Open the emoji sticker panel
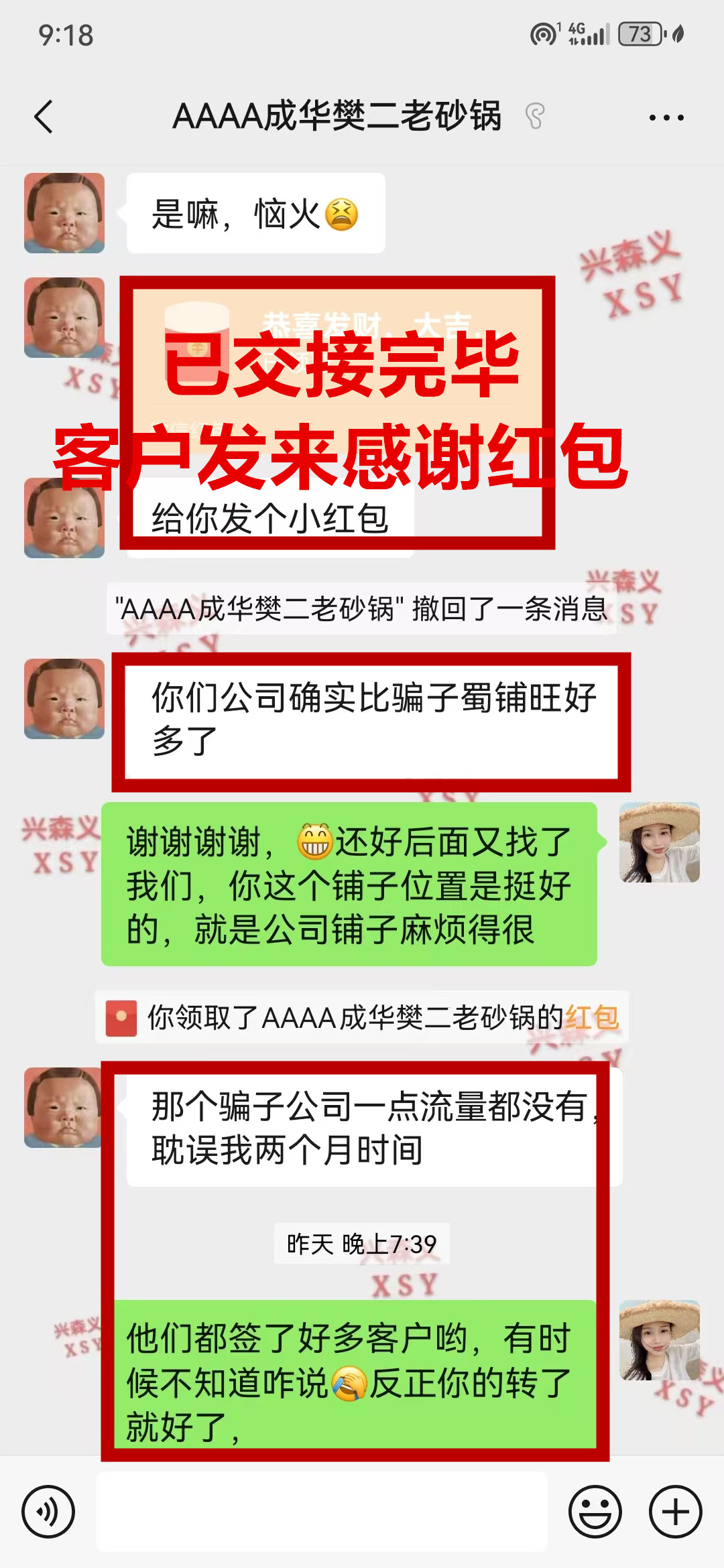 [595, 1512]
